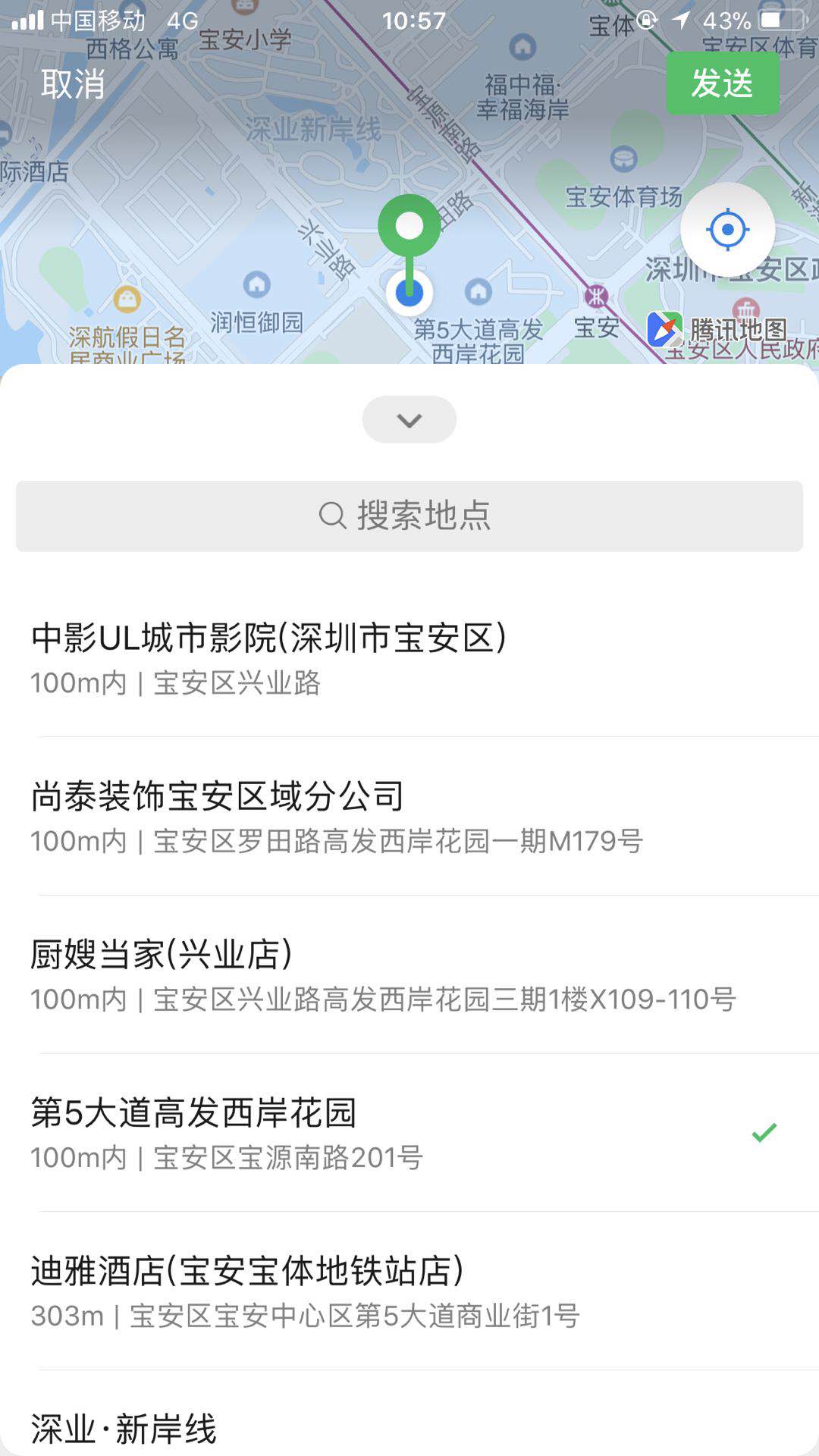Send the selected location with 发送
Viewport: 819px width, 1456px height.
coord(722,83)
